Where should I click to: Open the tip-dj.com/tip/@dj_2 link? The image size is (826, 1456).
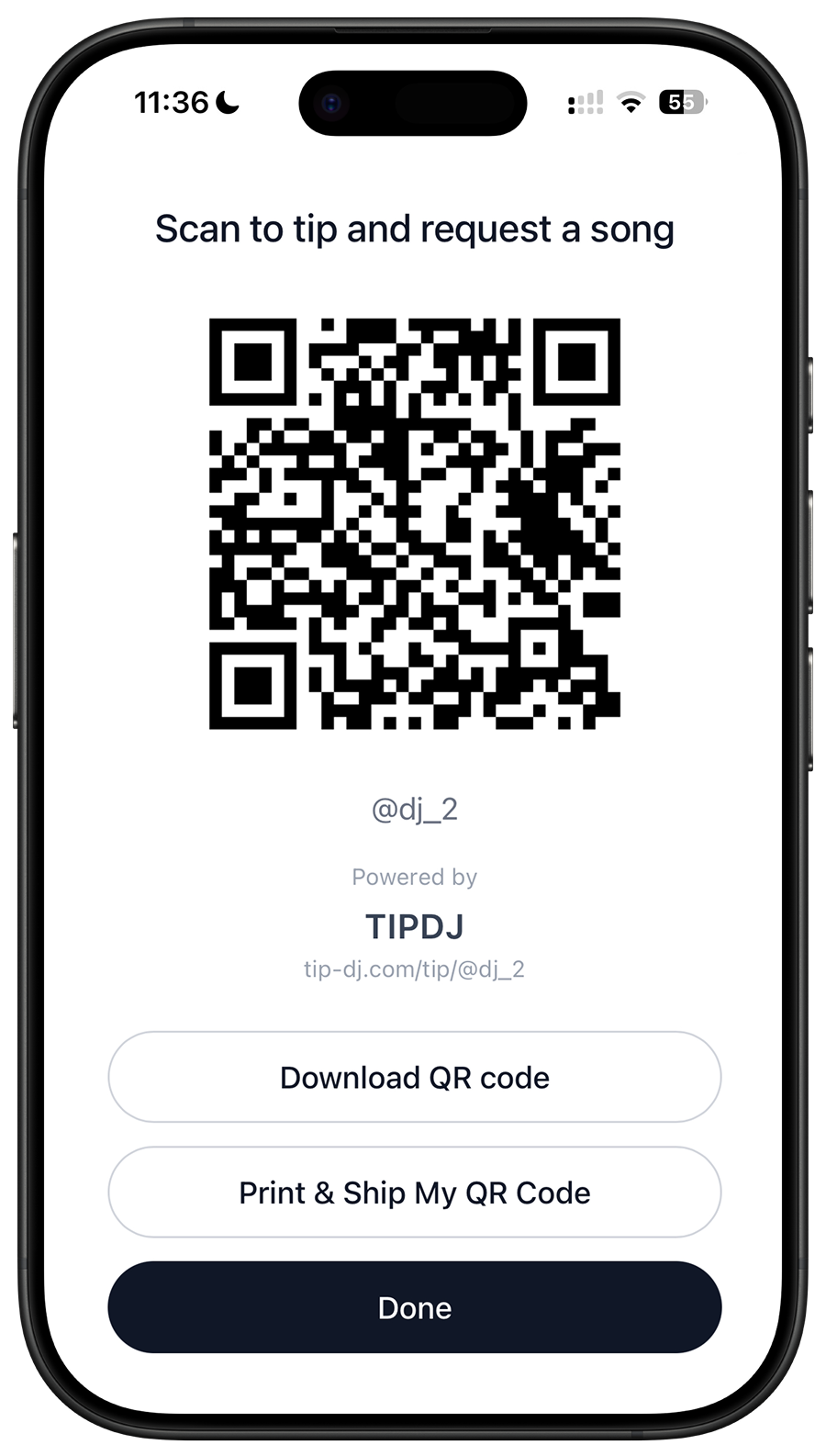coord(414,969)
